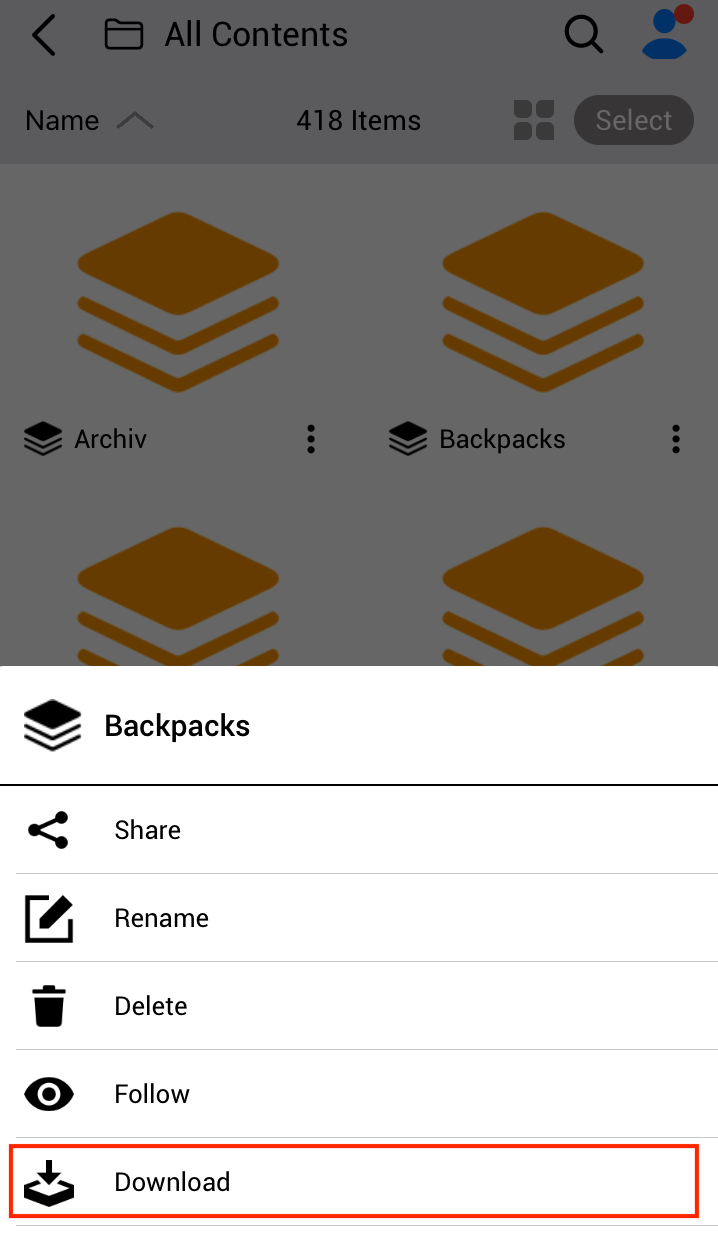Change sort order by Name
Viewport: 718px width, 1236px height.
(x=89, y=121)
